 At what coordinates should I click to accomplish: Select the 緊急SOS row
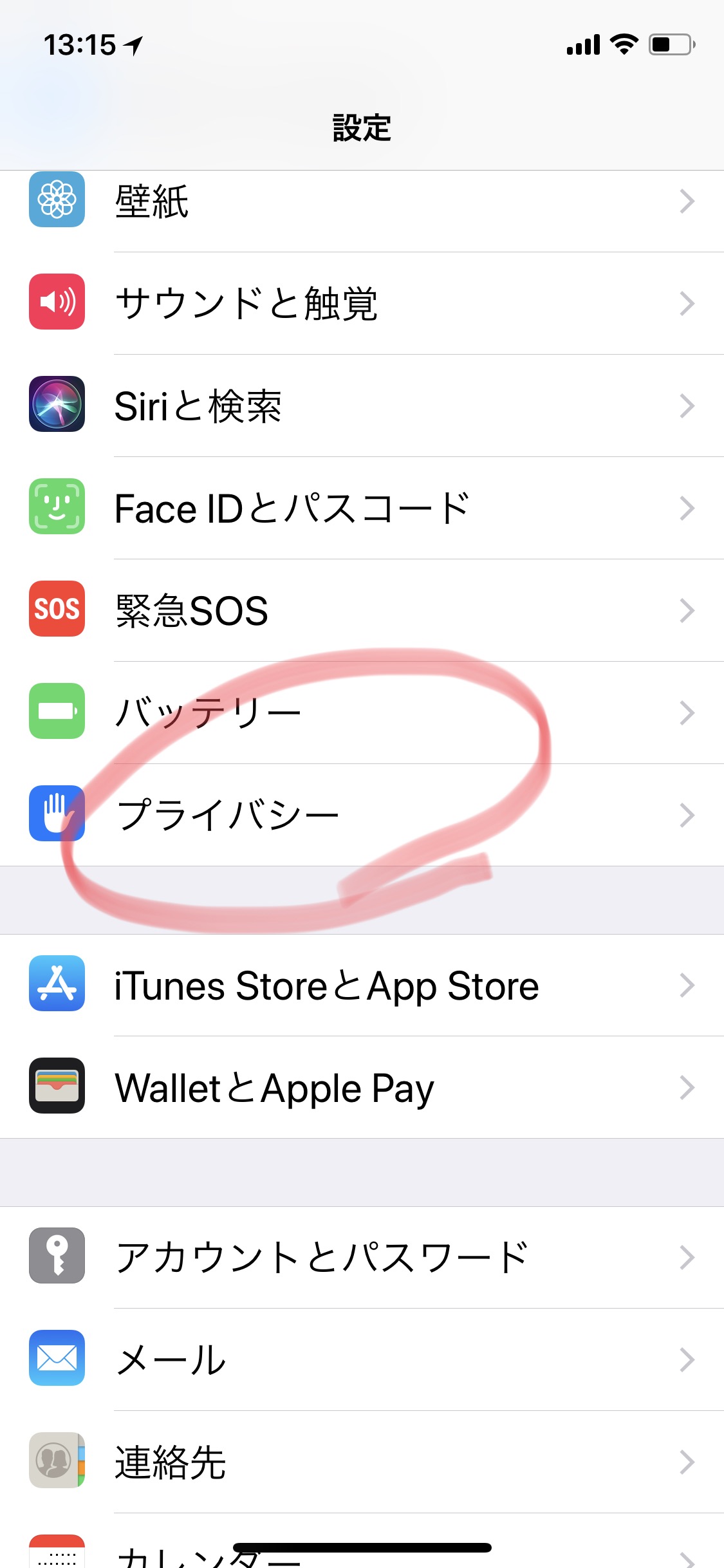coord(360,610)
